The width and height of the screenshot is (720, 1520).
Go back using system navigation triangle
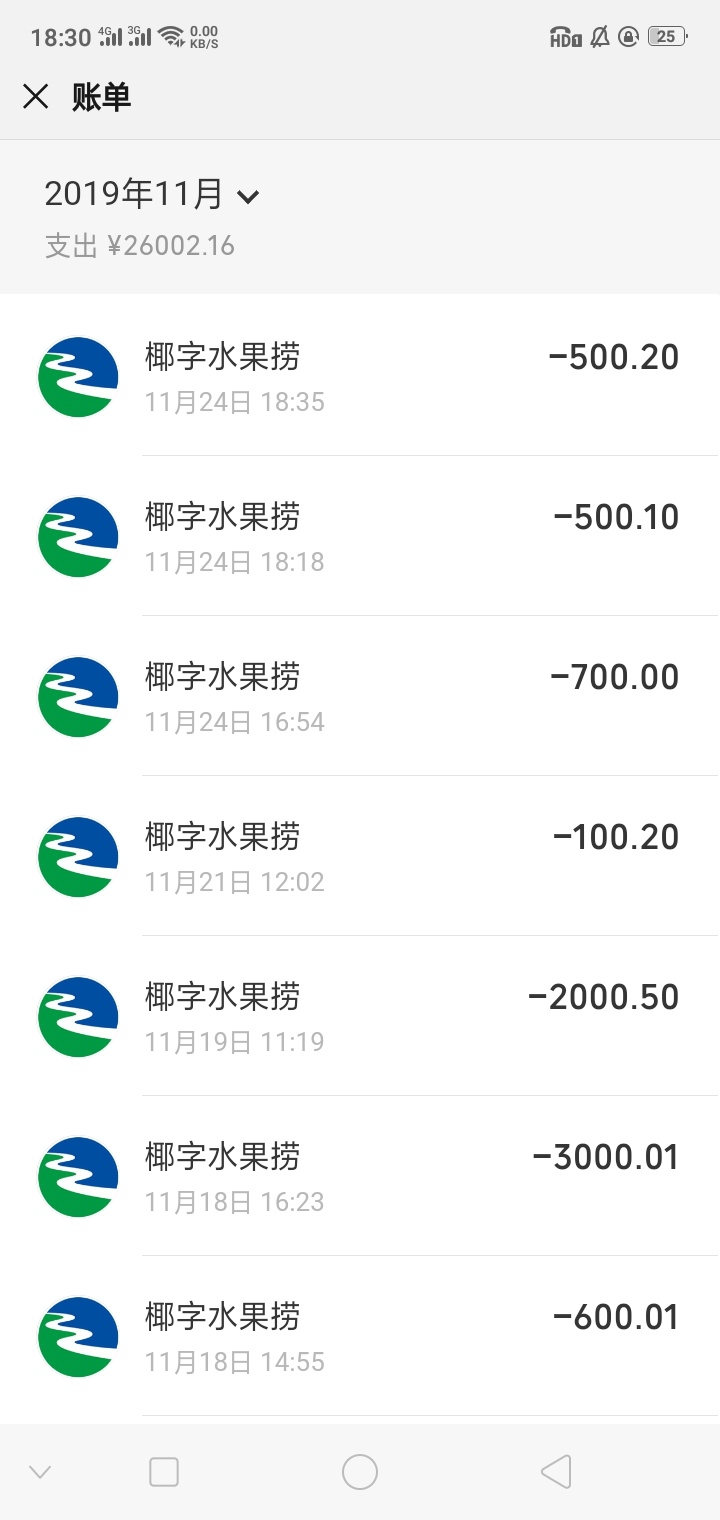[x=556, y=1472]
